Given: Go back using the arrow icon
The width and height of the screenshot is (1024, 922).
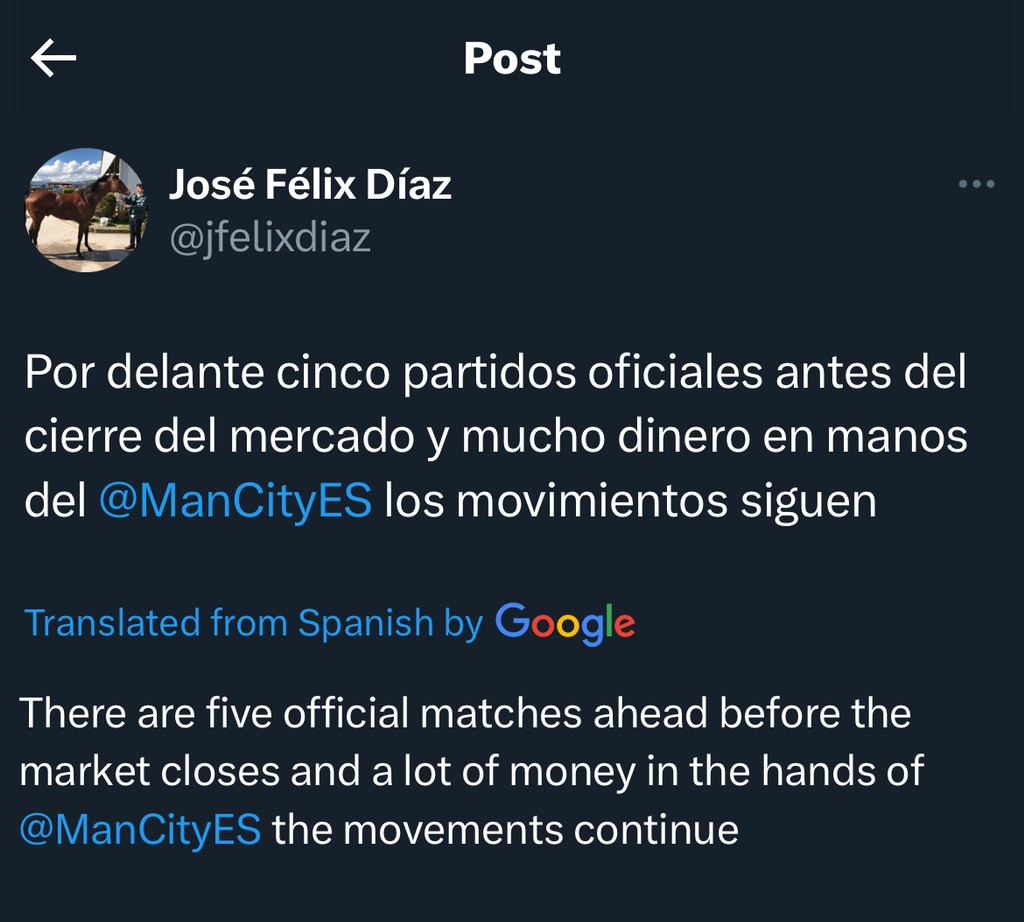Looking at the screenshot, I should pyautogui.click(x=53, y=59).
